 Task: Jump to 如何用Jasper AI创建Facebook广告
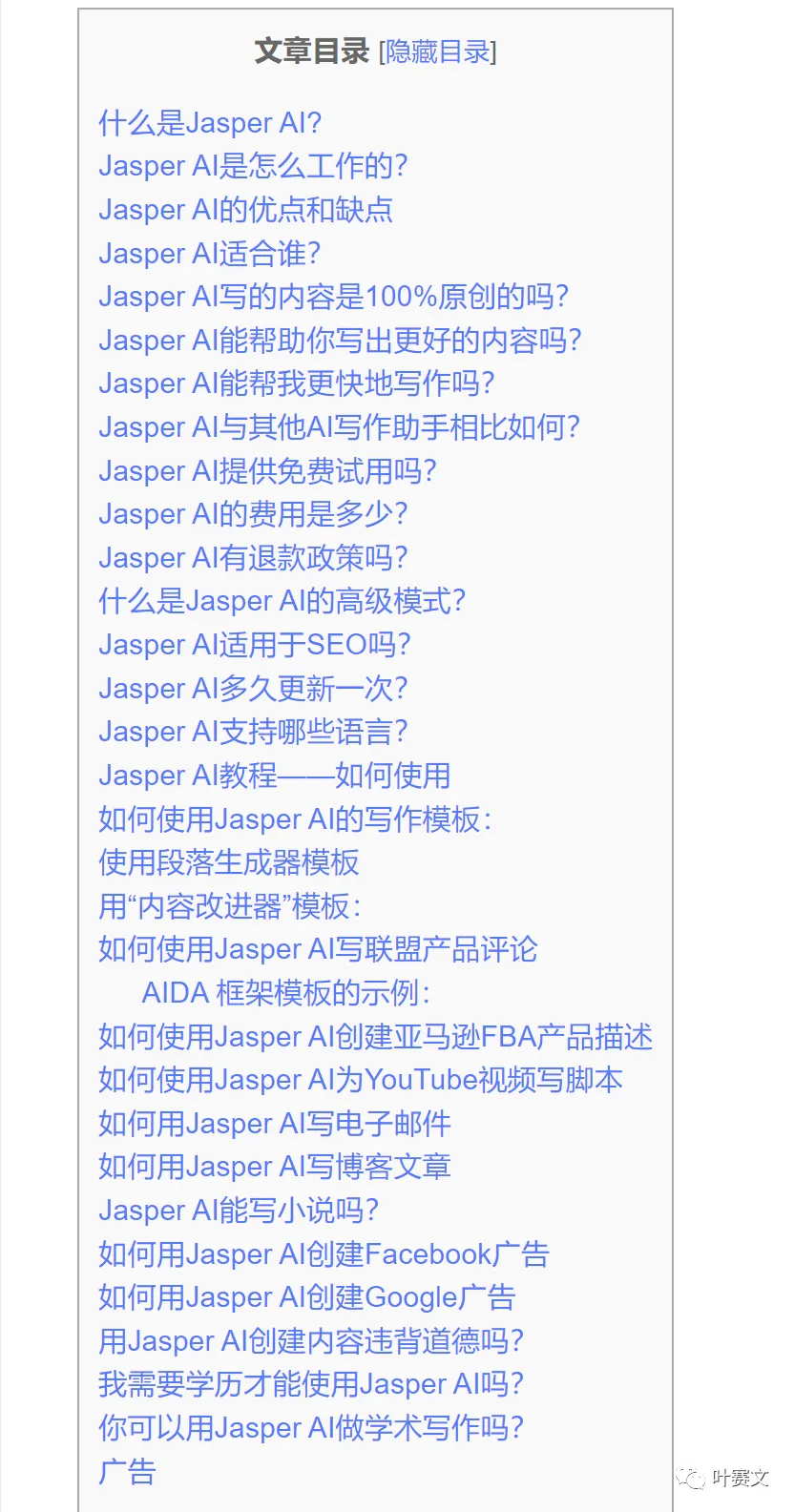(x=324, y=1253)
